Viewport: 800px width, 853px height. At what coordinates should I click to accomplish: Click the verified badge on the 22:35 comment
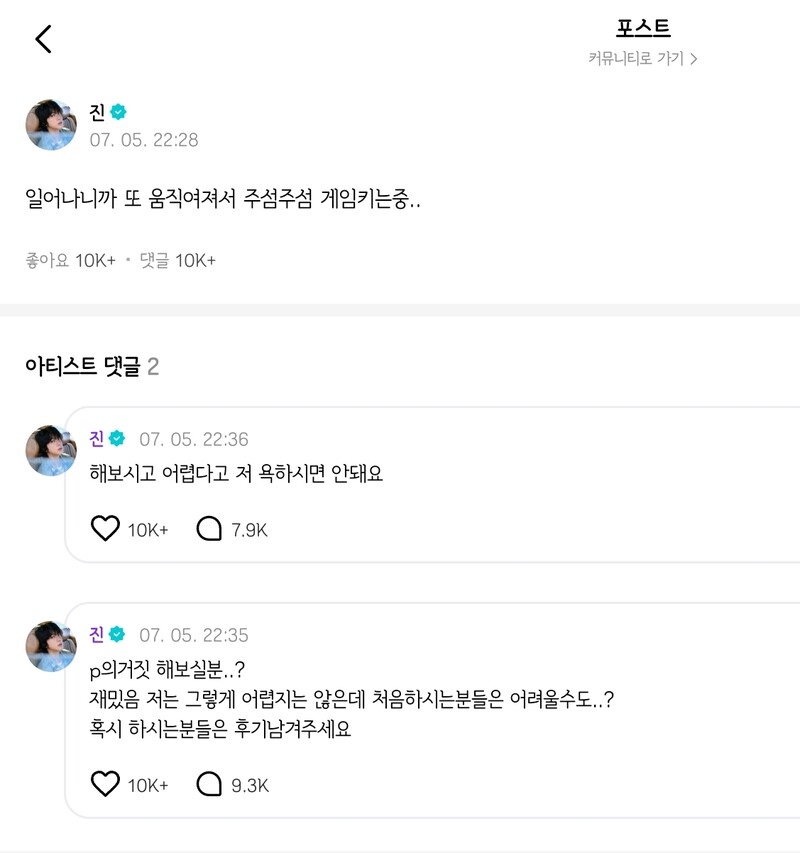[117, 634]
